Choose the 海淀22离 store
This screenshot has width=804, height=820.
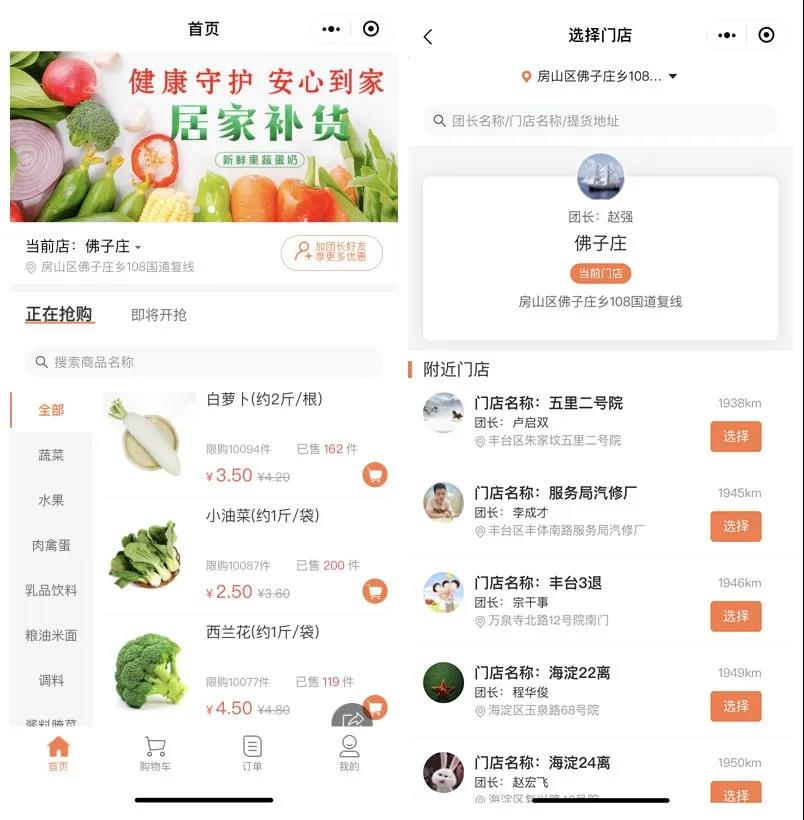click(x=735, y=706)
